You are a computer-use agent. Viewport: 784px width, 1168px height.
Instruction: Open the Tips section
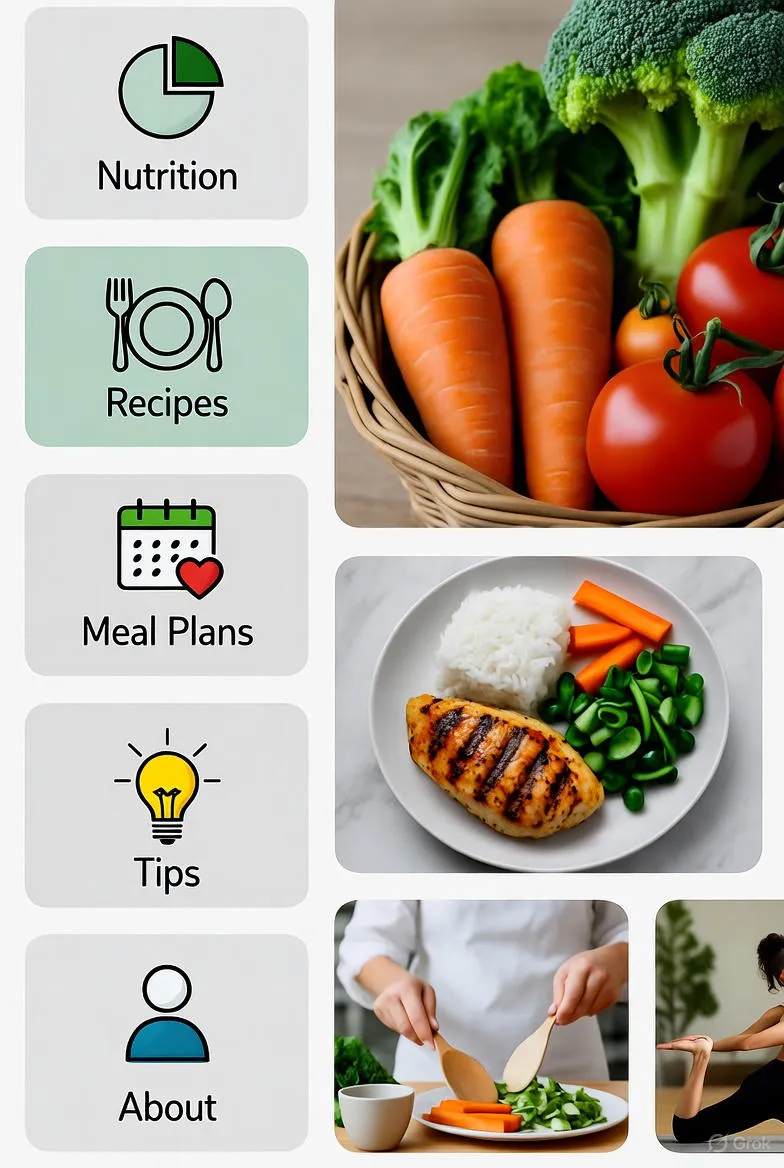(166, 805)
